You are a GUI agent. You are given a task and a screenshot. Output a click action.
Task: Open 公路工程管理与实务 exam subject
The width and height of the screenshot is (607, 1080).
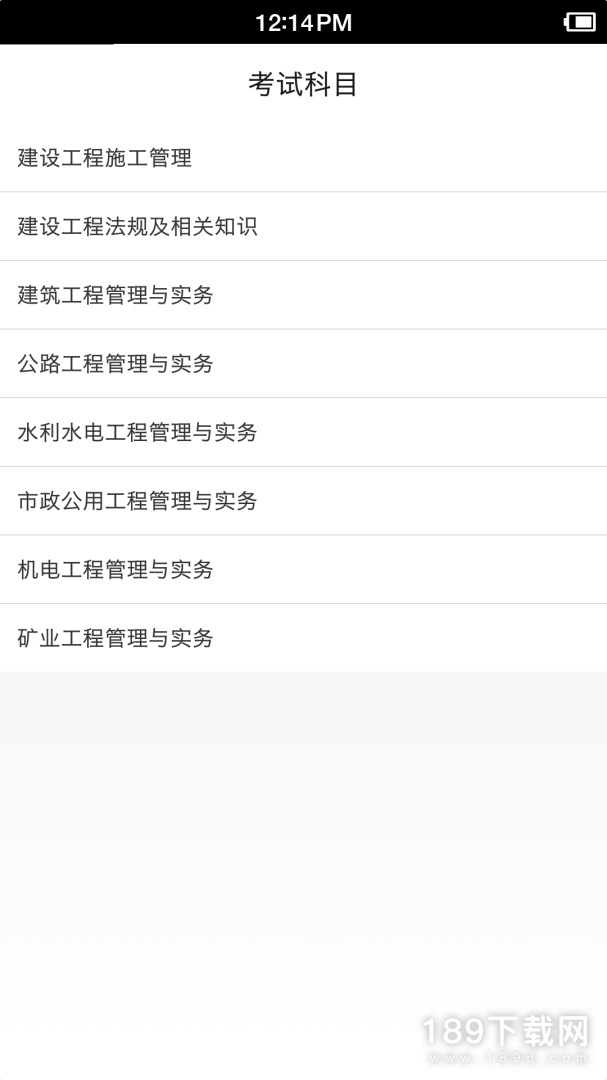[303, 364]
